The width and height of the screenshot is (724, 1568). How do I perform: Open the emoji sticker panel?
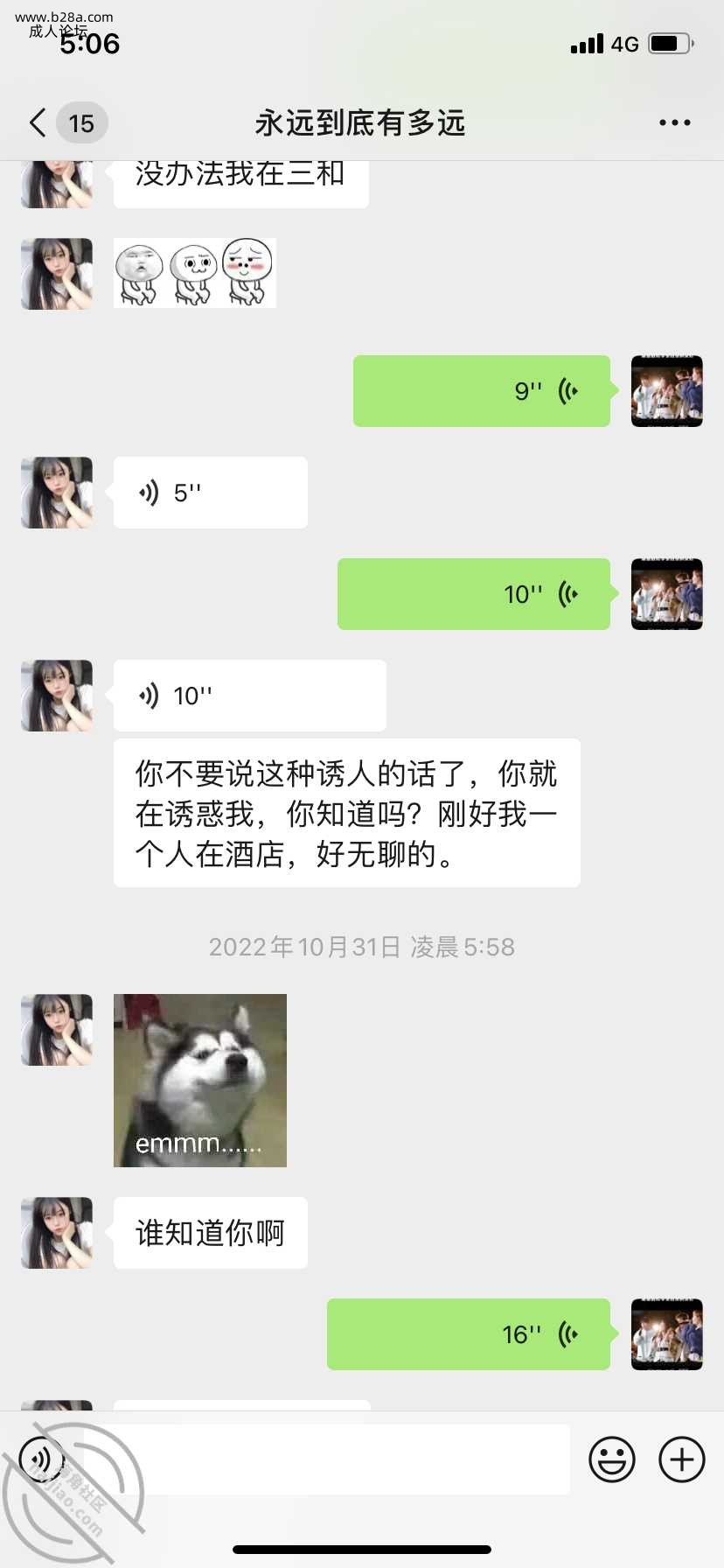(611, 1459)
